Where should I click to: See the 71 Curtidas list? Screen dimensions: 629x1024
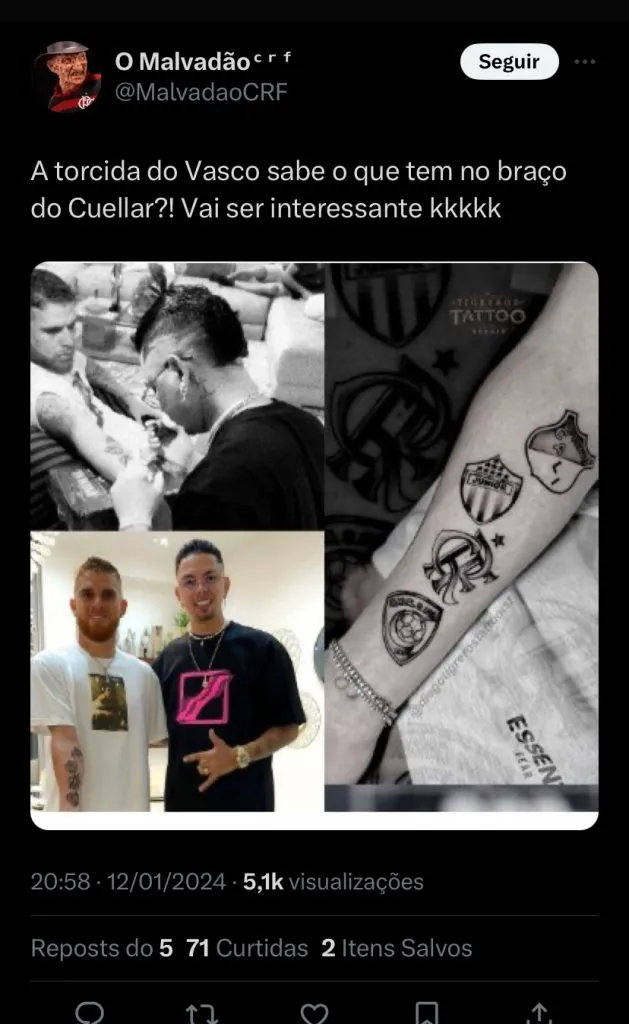pos(247,948)
